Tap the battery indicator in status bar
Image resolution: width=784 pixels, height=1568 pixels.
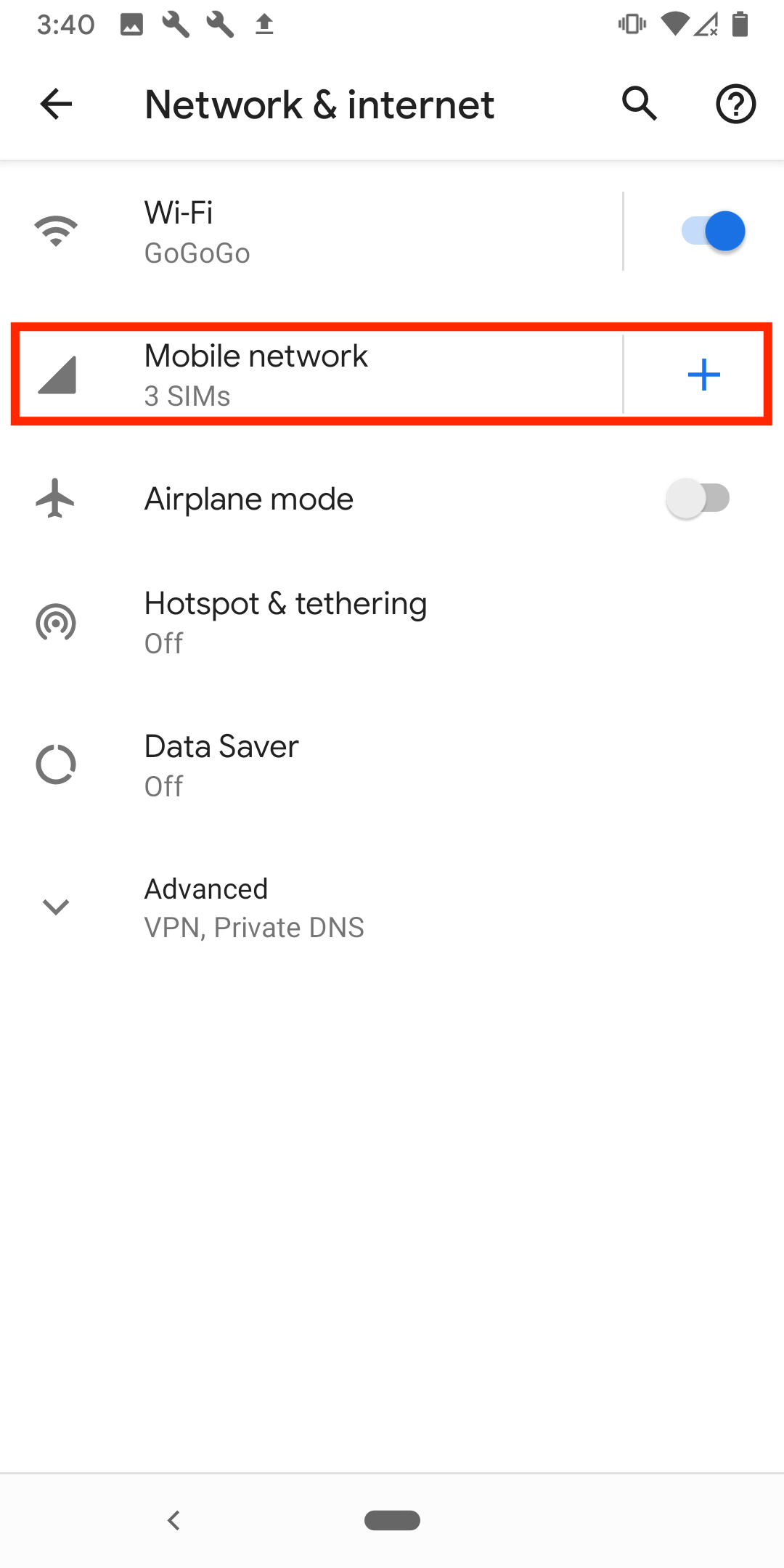740,24
